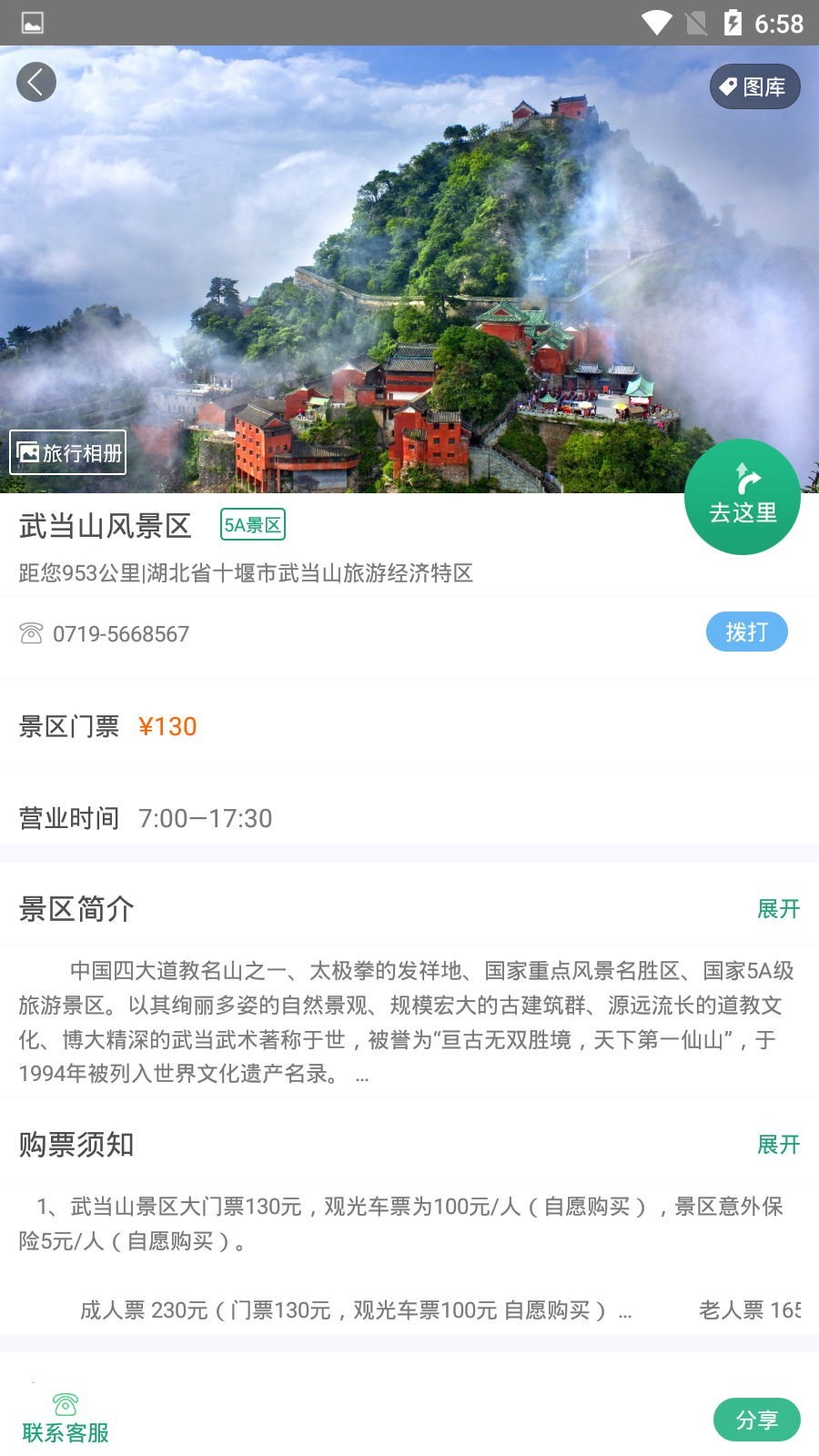Screen dimensions: 819x1456
Task: Tap the 联系客服 customer service phone icon
Action: (x=63, y=1406)
